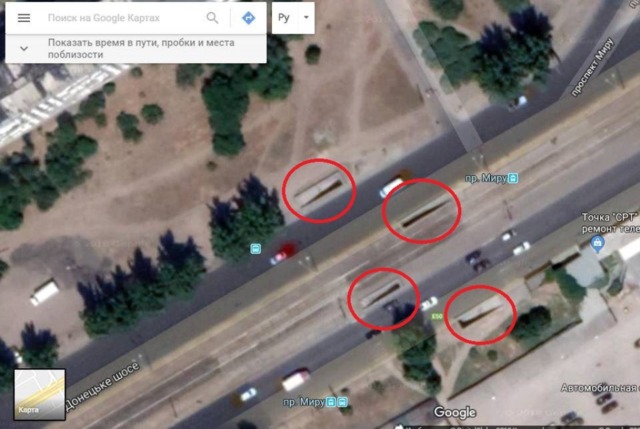Open the Ру language dropdown
The image size is (640, 429).
[293, 18]
